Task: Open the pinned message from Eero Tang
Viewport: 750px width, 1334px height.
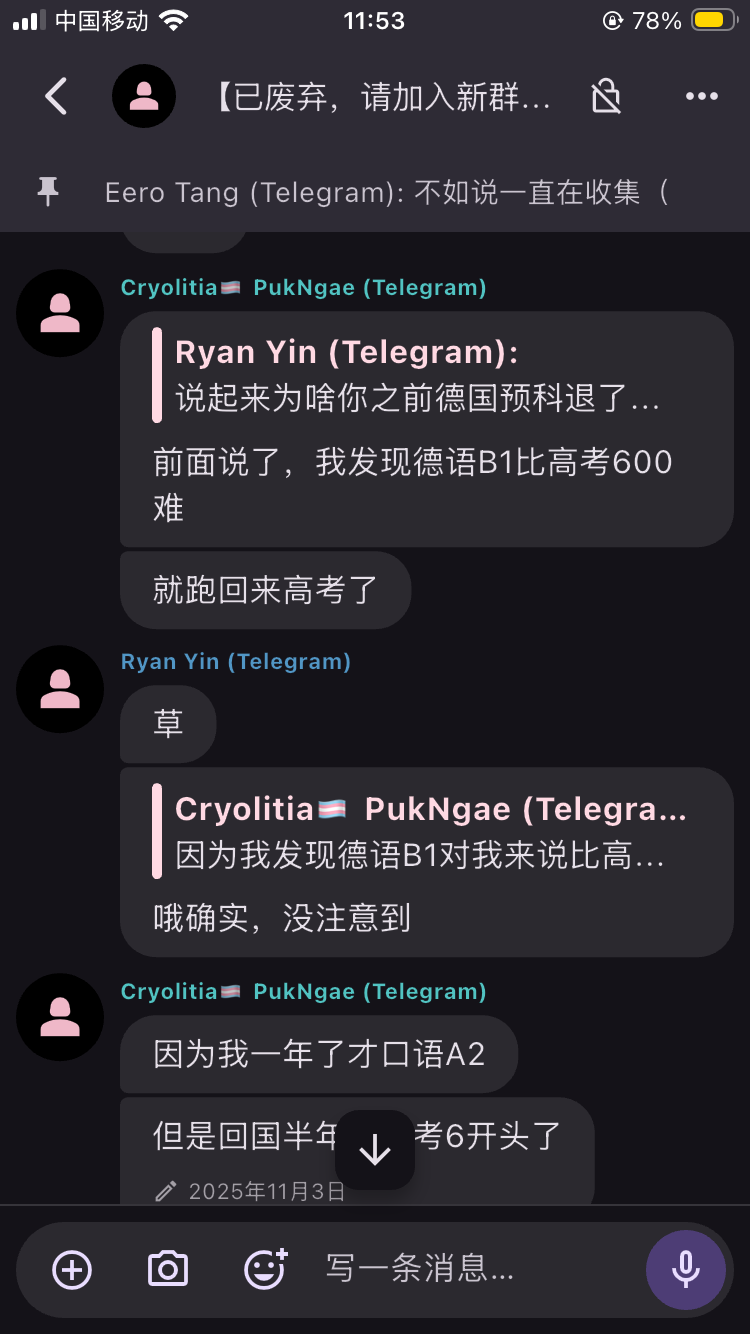Action: [385, 192]
